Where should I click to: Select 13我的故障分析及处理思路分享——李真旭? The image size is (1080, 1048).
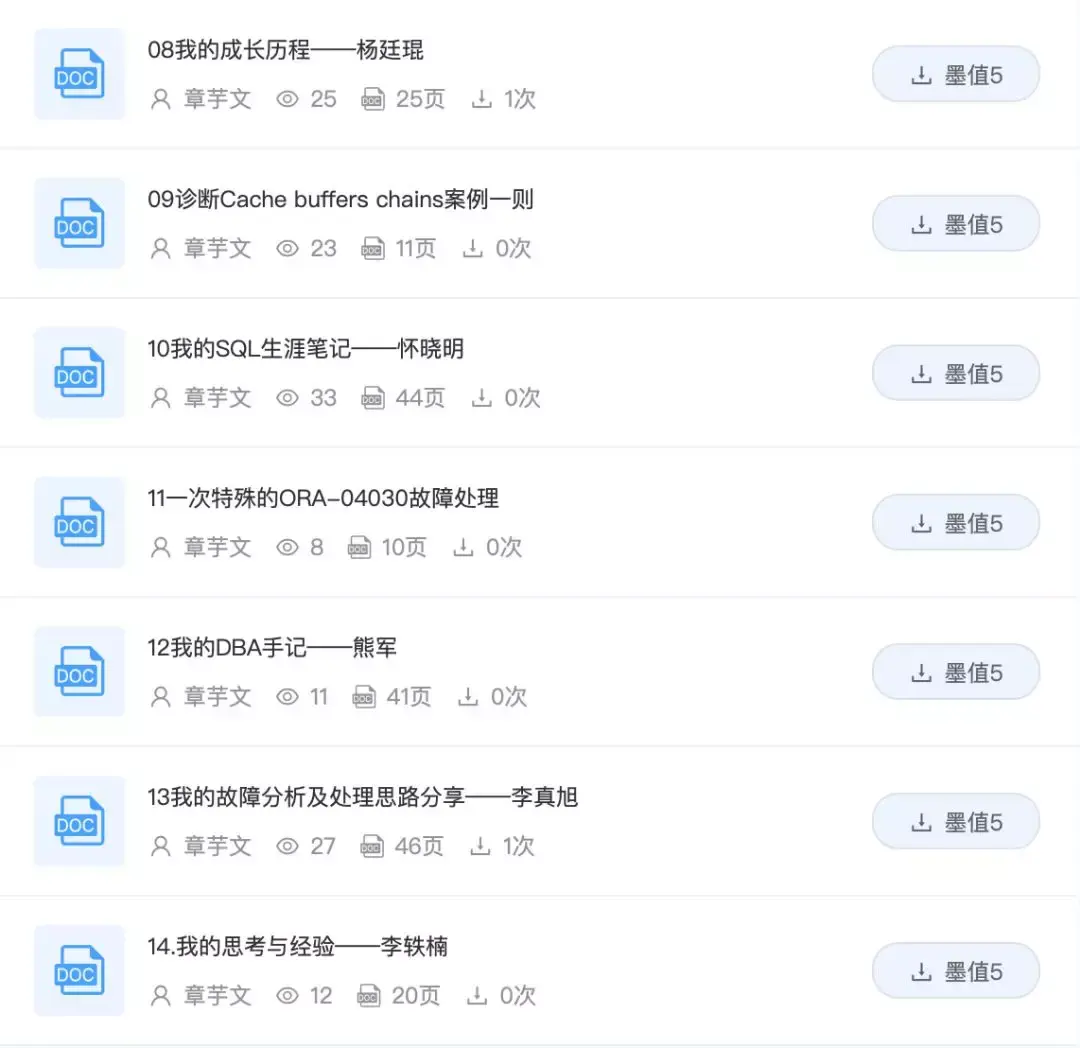click(362, 796)
